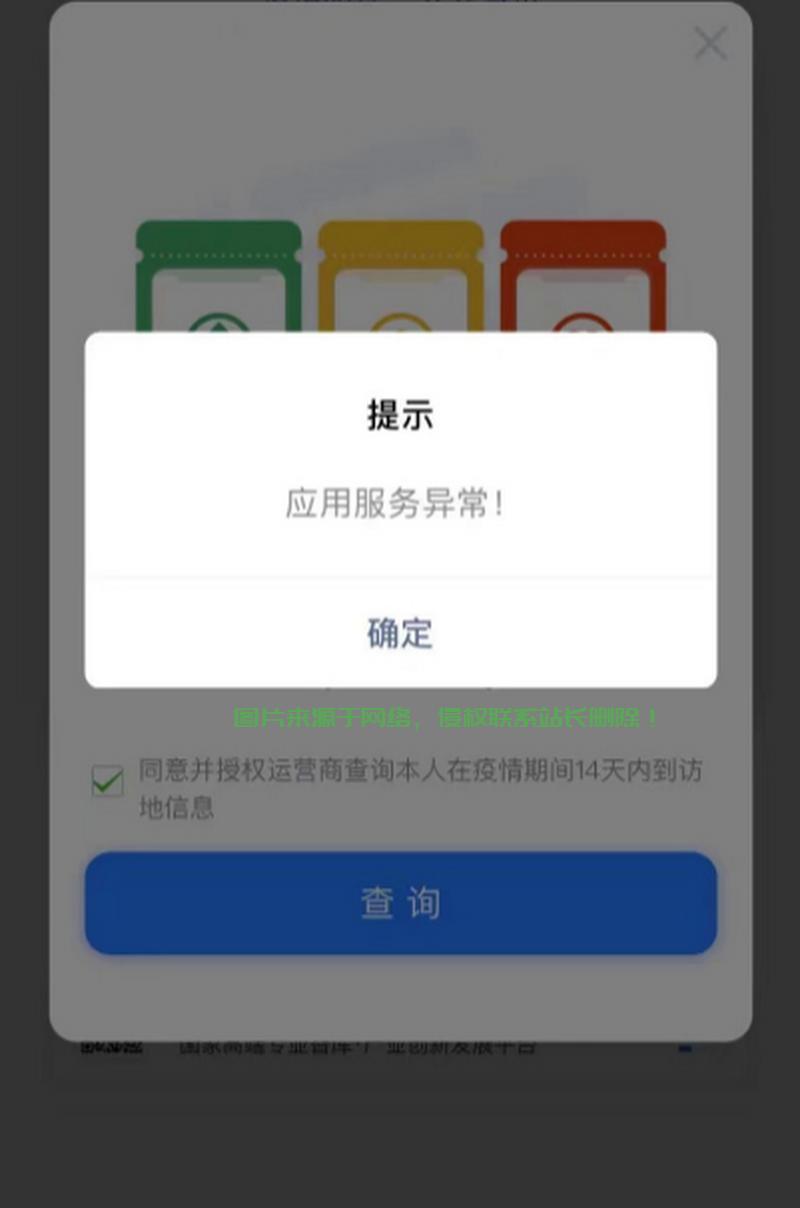Close the popup with the X icon
800x1208 pixels.
(x=710, y=43)
